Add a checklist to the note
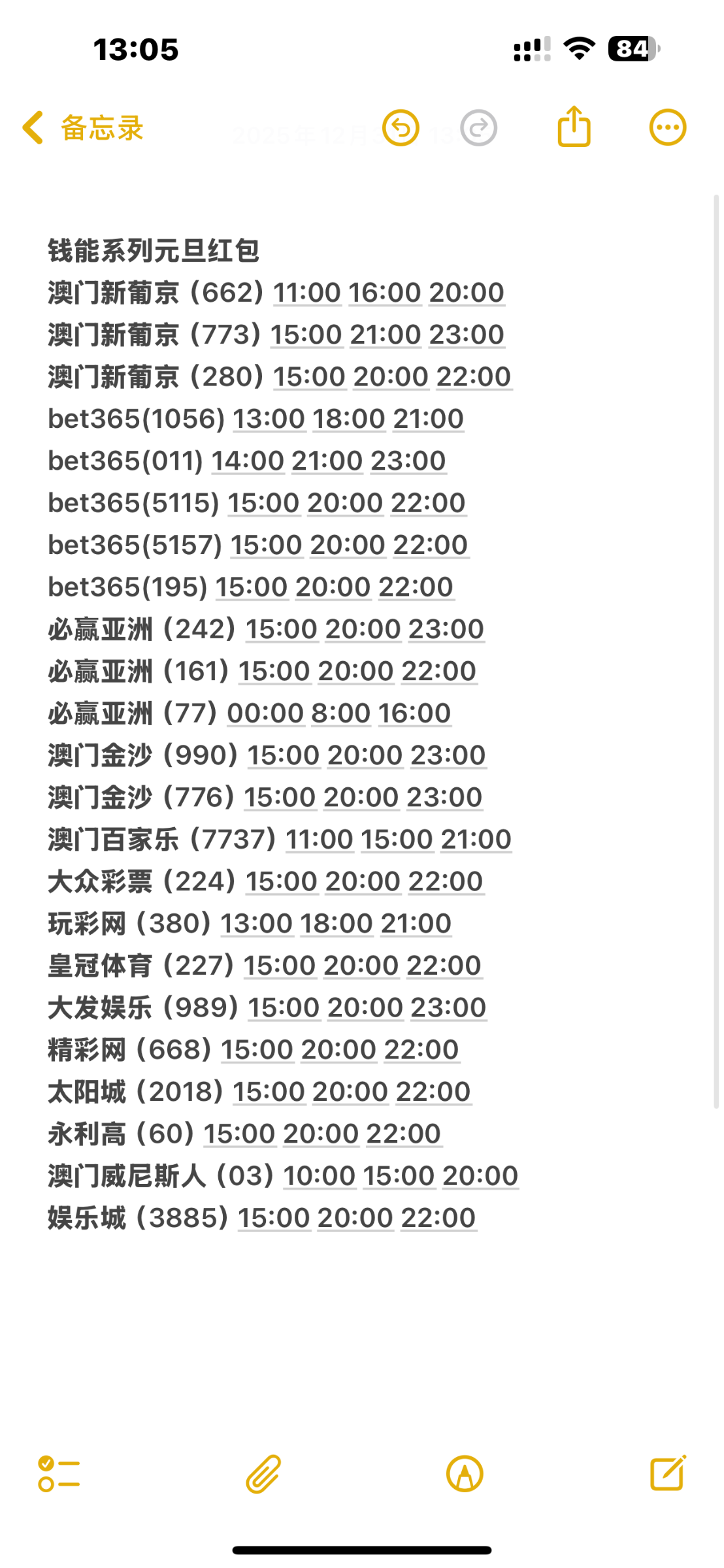This screenshot has width=724, height=1568. pos(59,1474)
